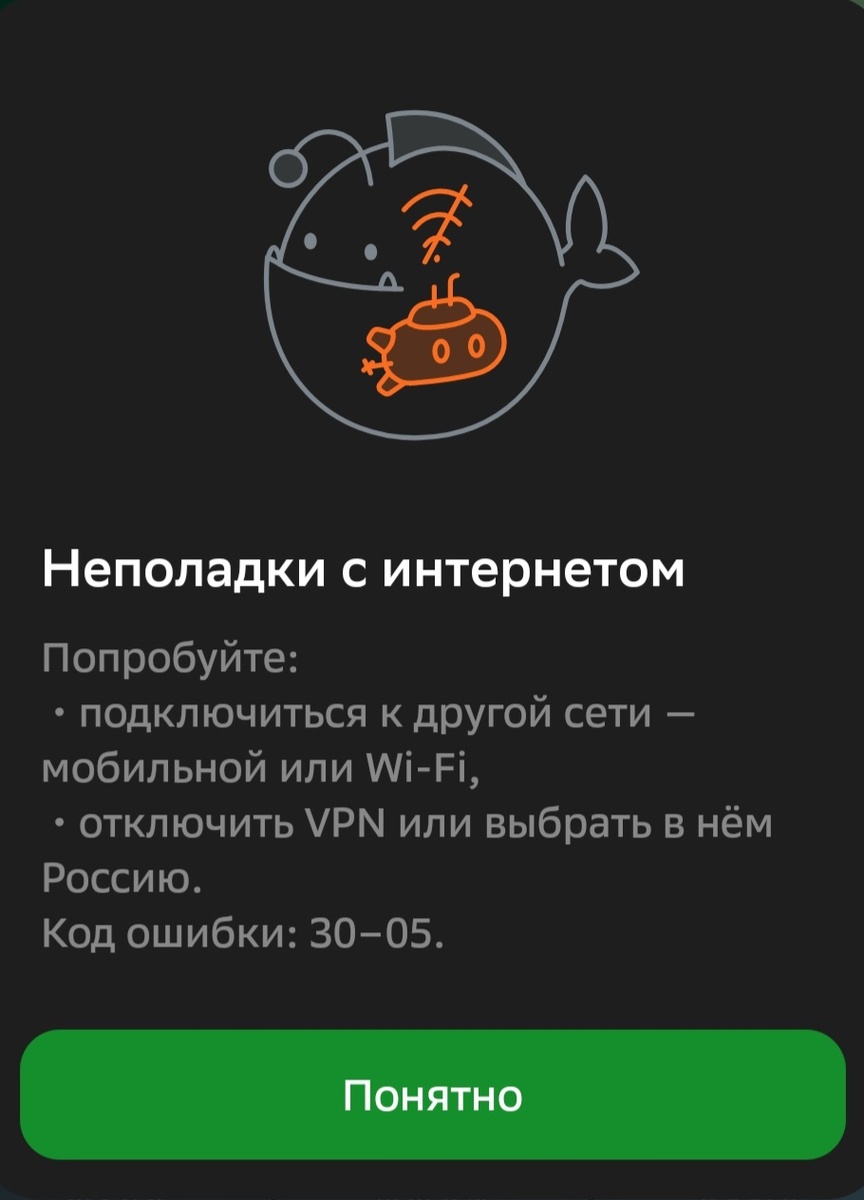Dismiss the error with the Понятно button
Viewport: 864px width, 1200px height.
point(432,1095)
